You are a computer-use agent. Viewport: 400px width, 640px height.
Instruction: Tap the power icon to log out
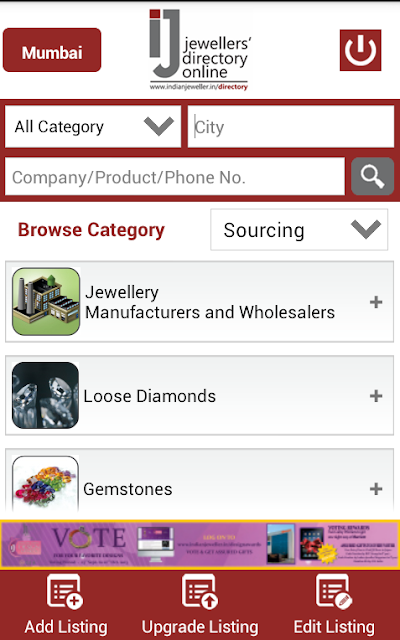360,50
